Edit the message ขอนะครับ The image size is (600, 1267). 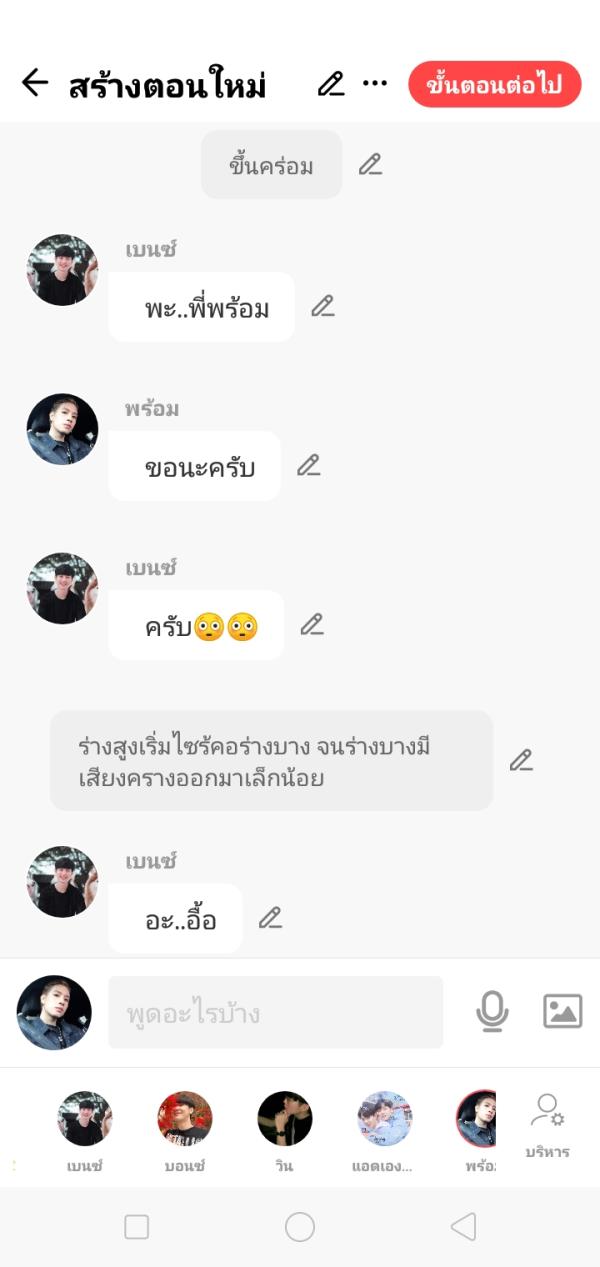pos(308,466)
